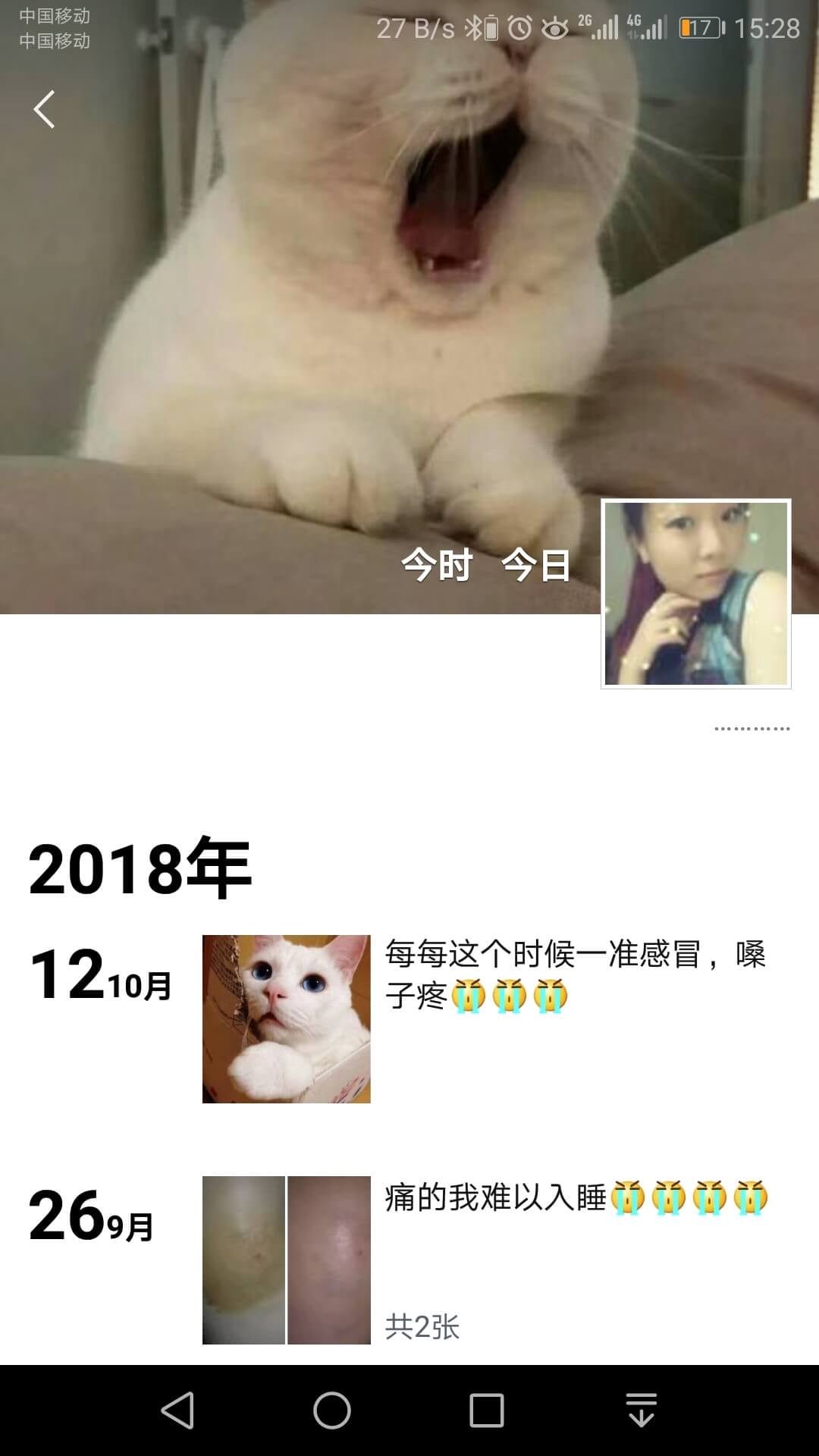This screenshot has height=1456, width=819.
Task: Open the first photo of 26 September post
Action: pyautogui.click(x=243, y=1260)
